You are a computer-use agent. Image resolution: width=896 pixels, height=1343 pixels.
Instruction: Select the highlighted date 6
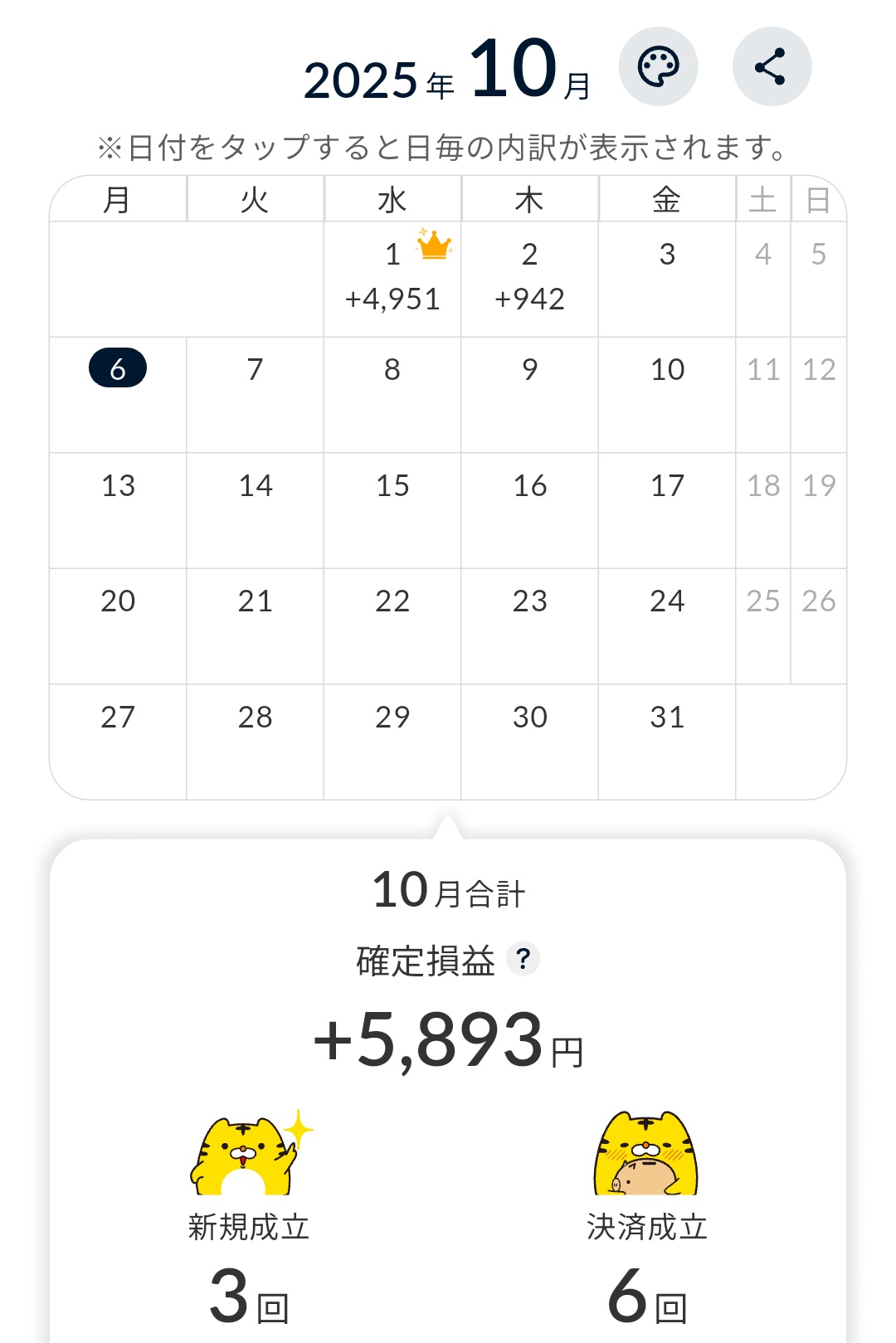118,369
